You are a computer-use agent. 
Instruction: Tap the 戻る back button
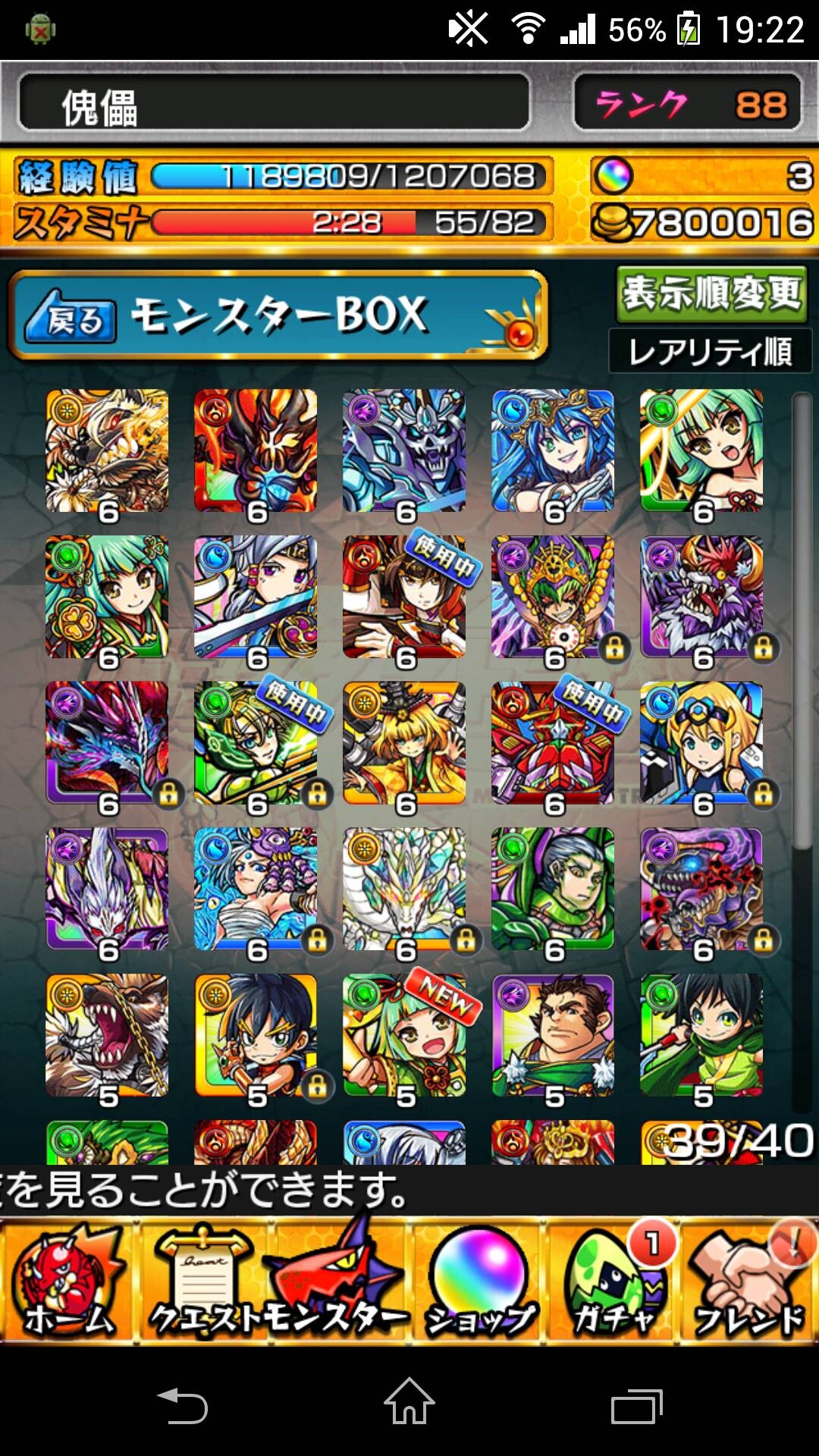point(71,318)
